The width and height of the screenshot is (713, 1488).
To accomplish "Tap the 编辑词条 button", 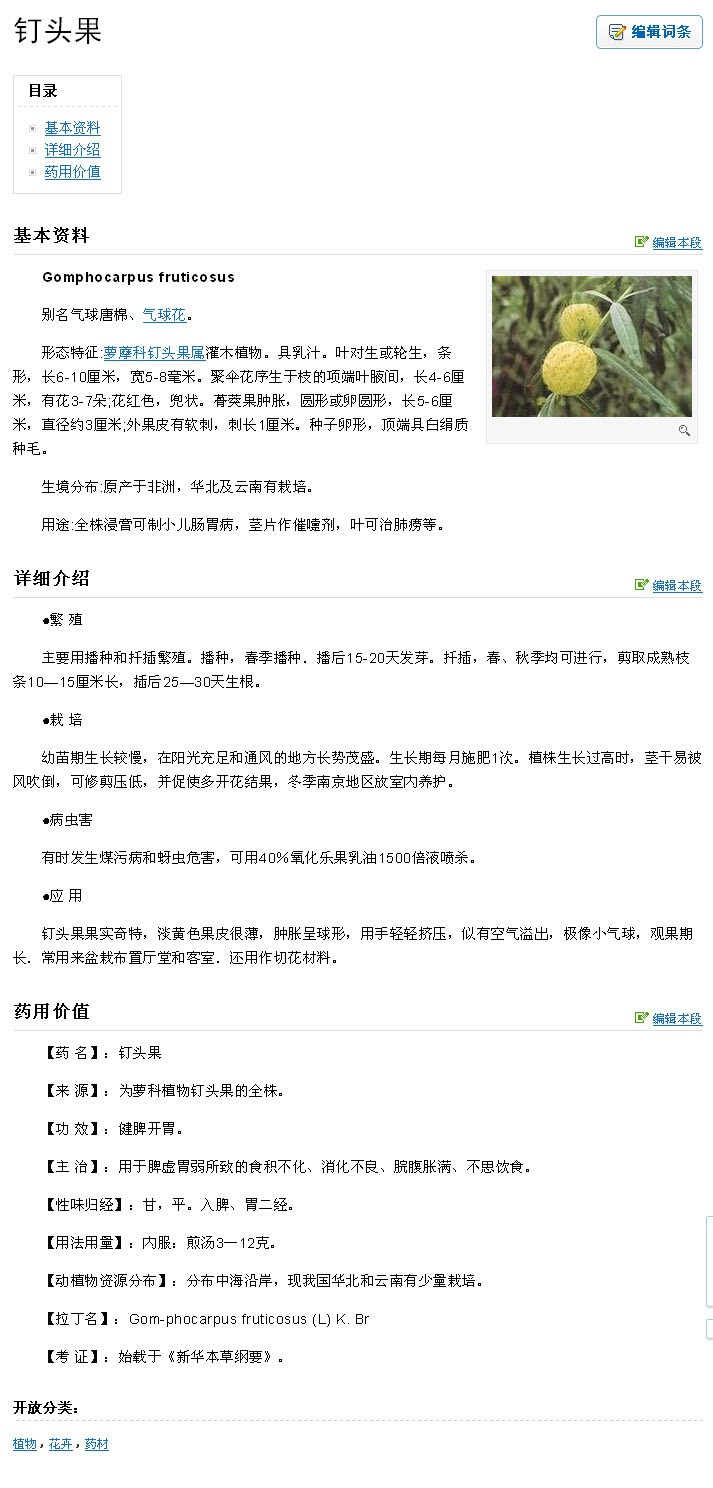I will point(649,32).
